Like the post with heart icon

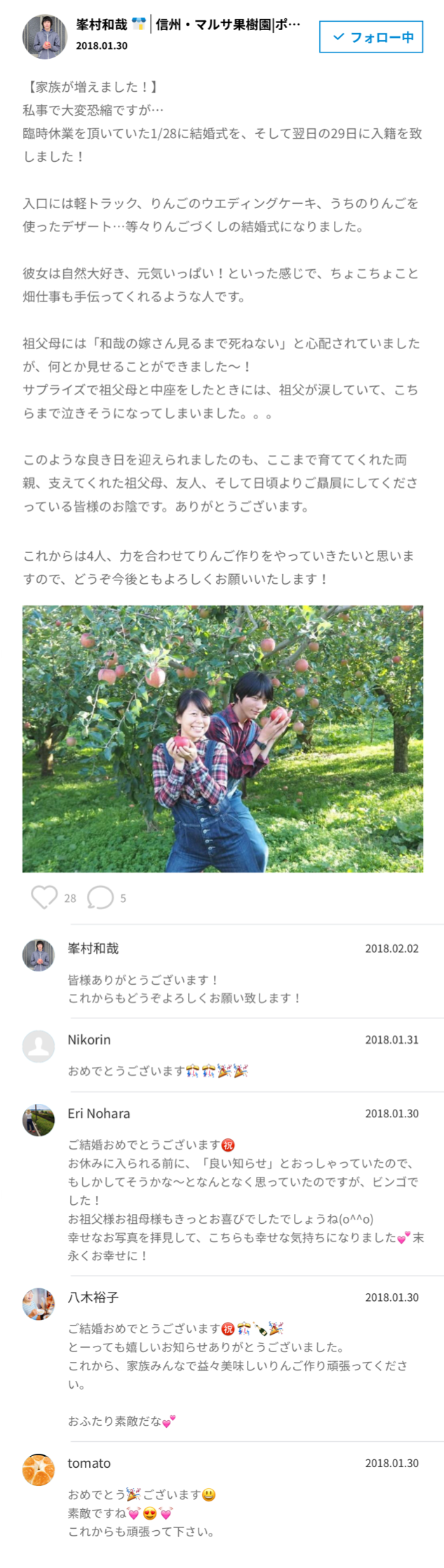tap(44, 897)
